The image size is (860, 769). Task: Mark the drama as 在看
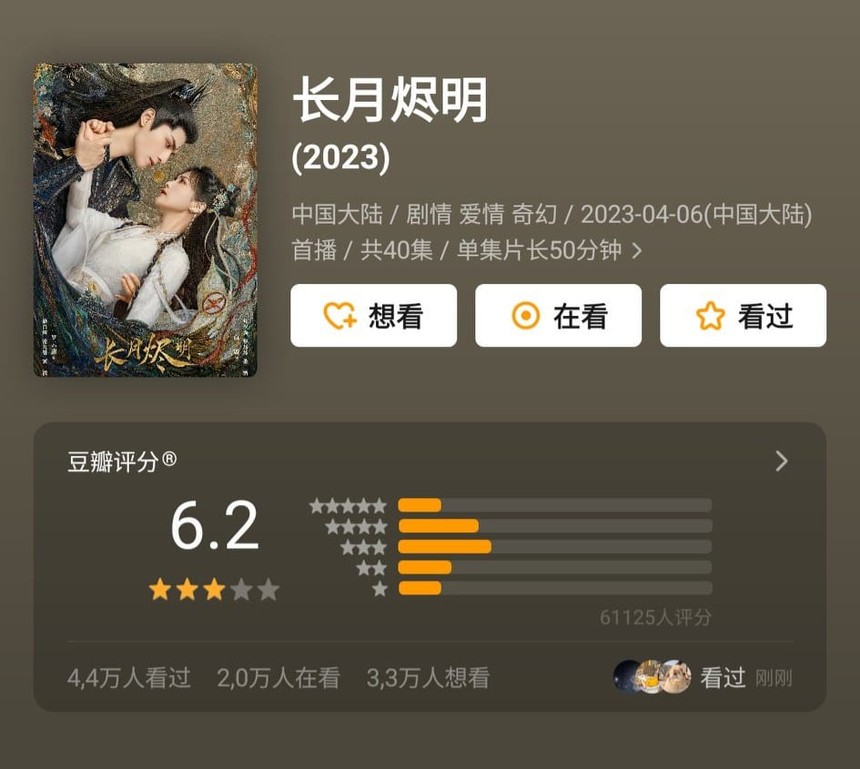point(558,316)
